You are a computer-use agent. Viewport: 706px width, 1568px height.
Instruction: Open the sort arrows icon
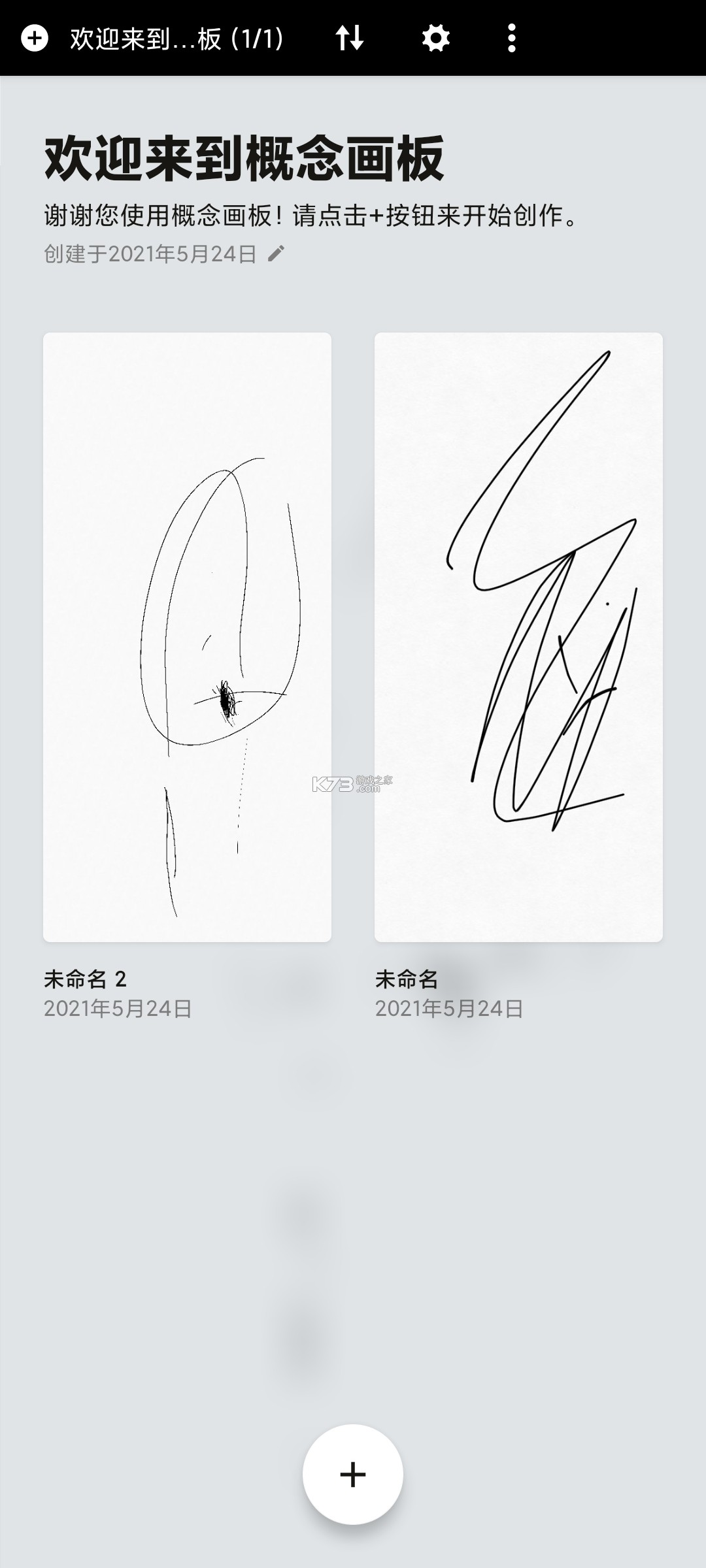pyautogui.click(x=350, y=39)
